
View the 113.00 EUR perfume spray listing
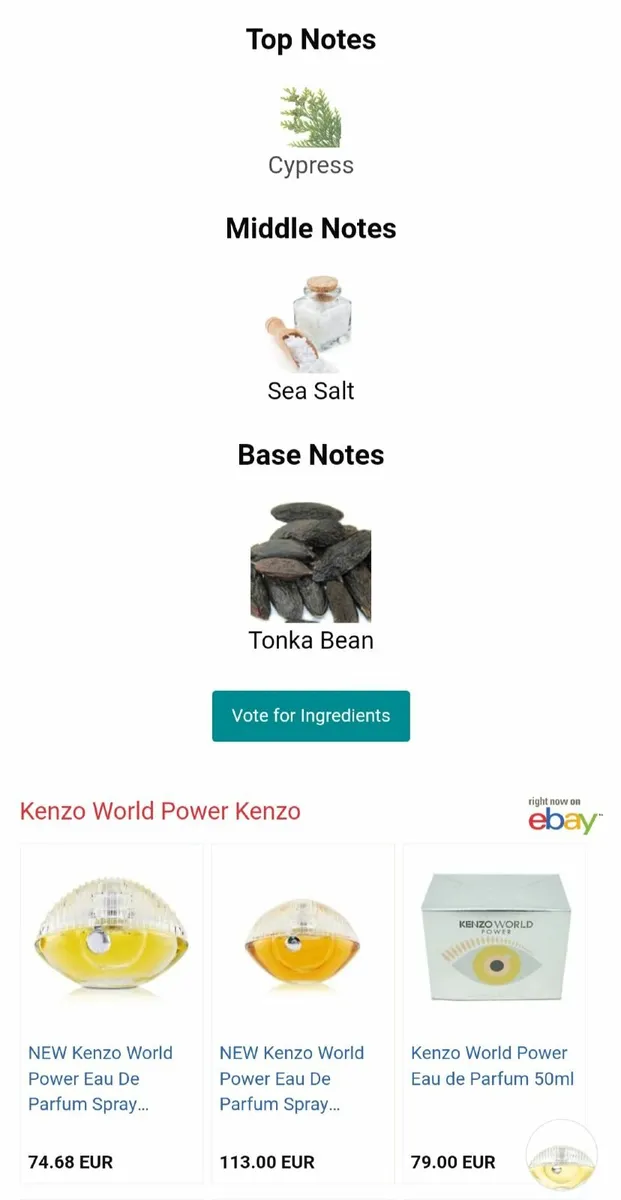302,1010
